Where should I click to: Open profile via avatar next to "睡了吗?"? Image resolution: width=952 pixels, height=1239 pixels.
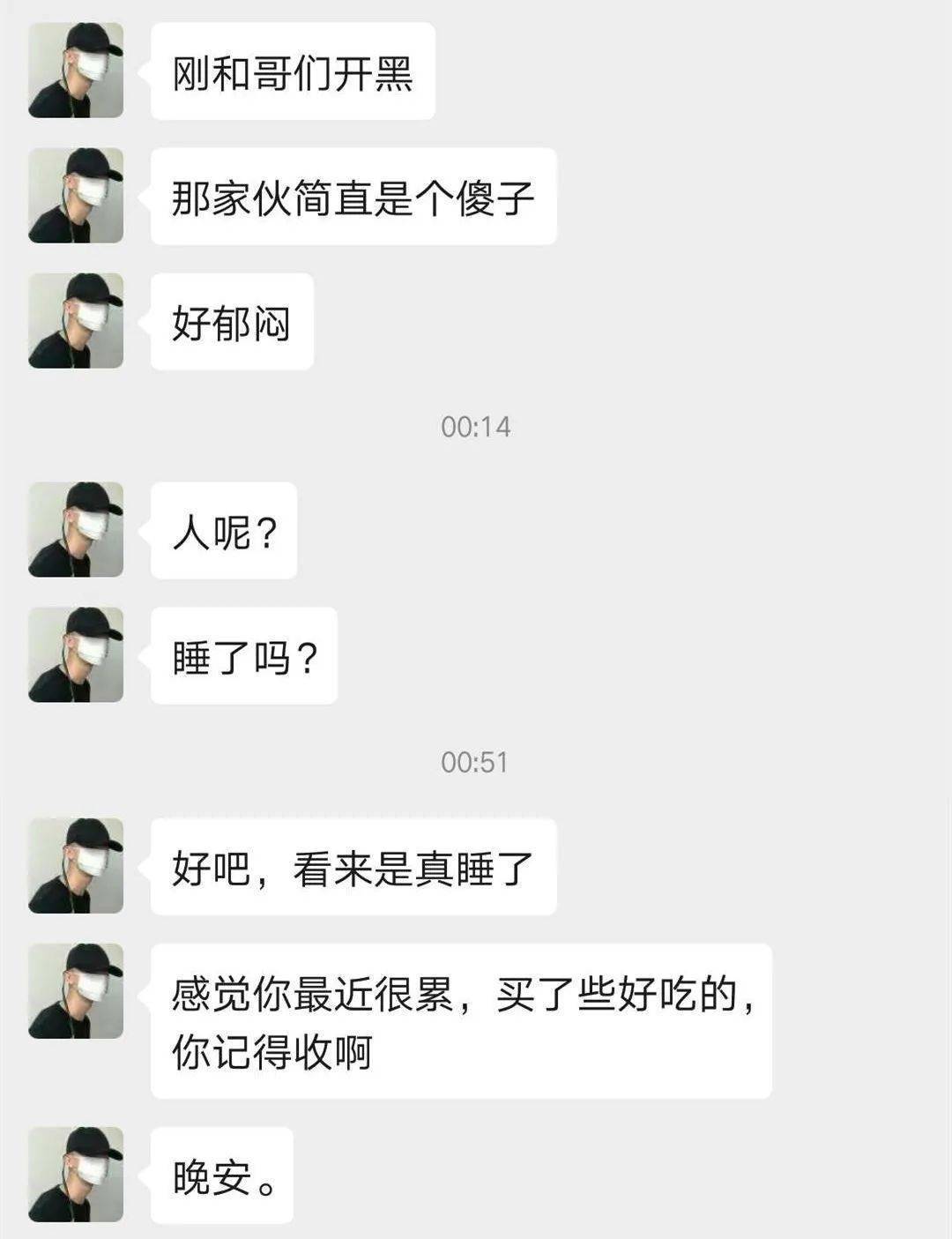coord(76,655)
